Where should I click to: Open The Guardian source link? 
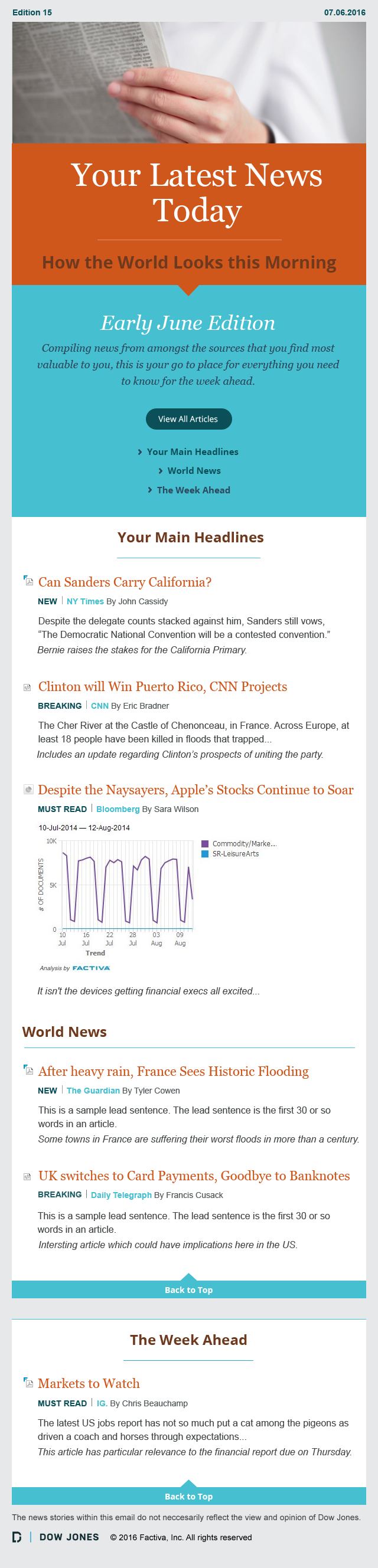93,1091
